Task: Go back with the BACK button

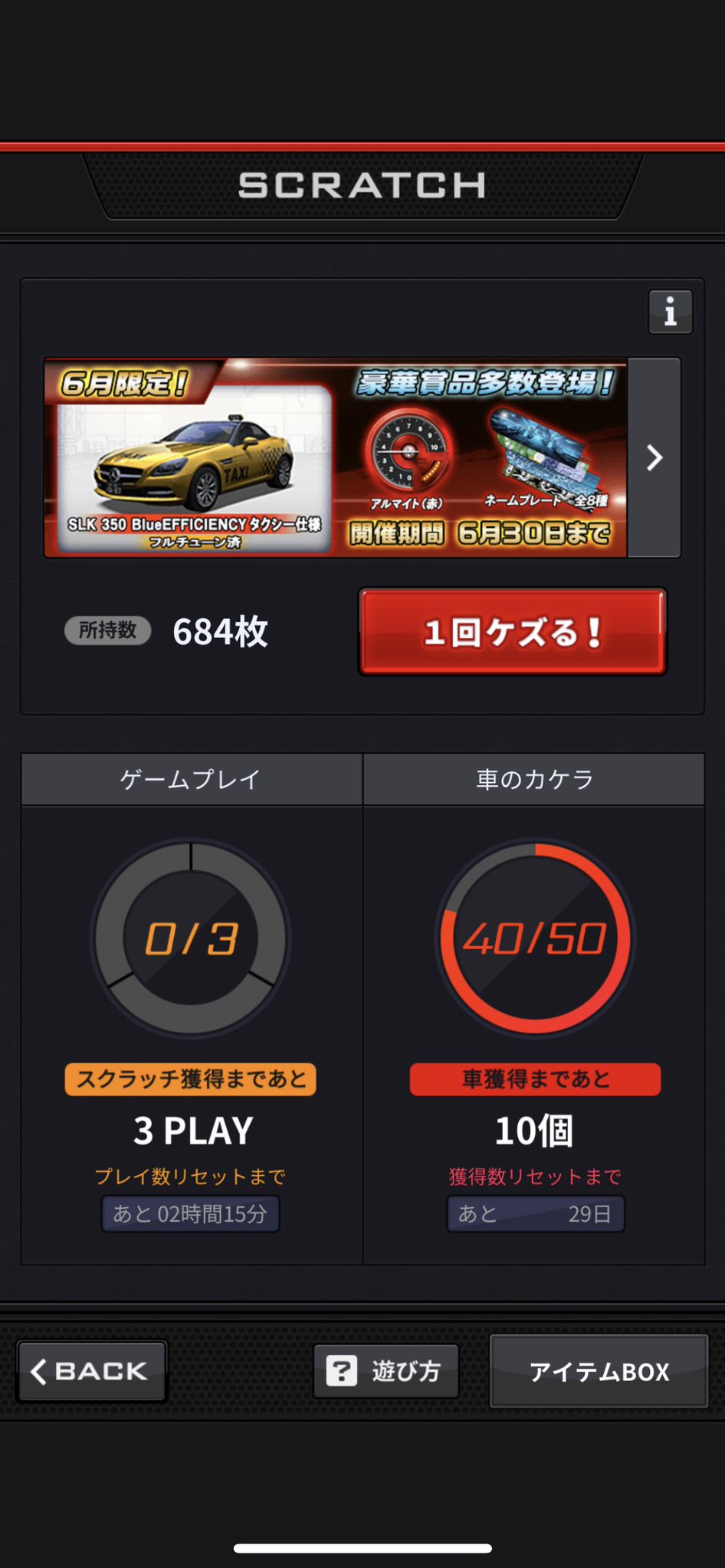Action: pyautogui.click(x=92, y=1371)
